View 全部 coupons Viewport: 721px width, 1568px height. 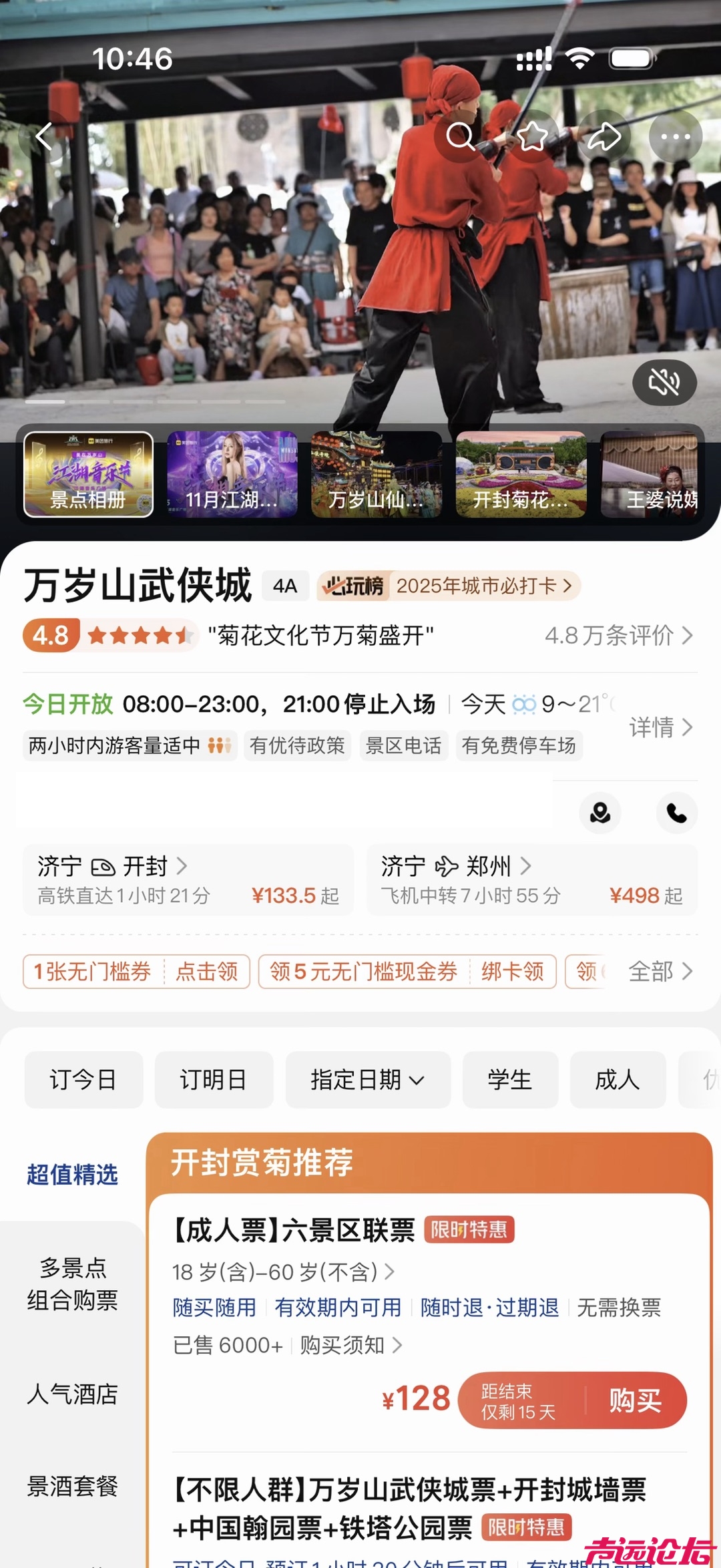660,971
